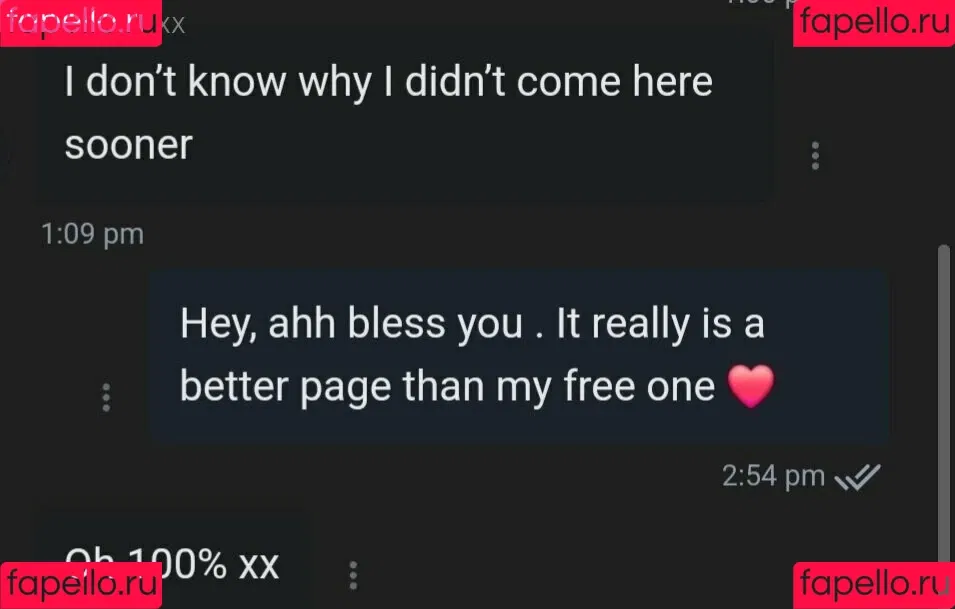
Task: Open options for "Hey, ahh bless you" message
Action: [106, 397]
